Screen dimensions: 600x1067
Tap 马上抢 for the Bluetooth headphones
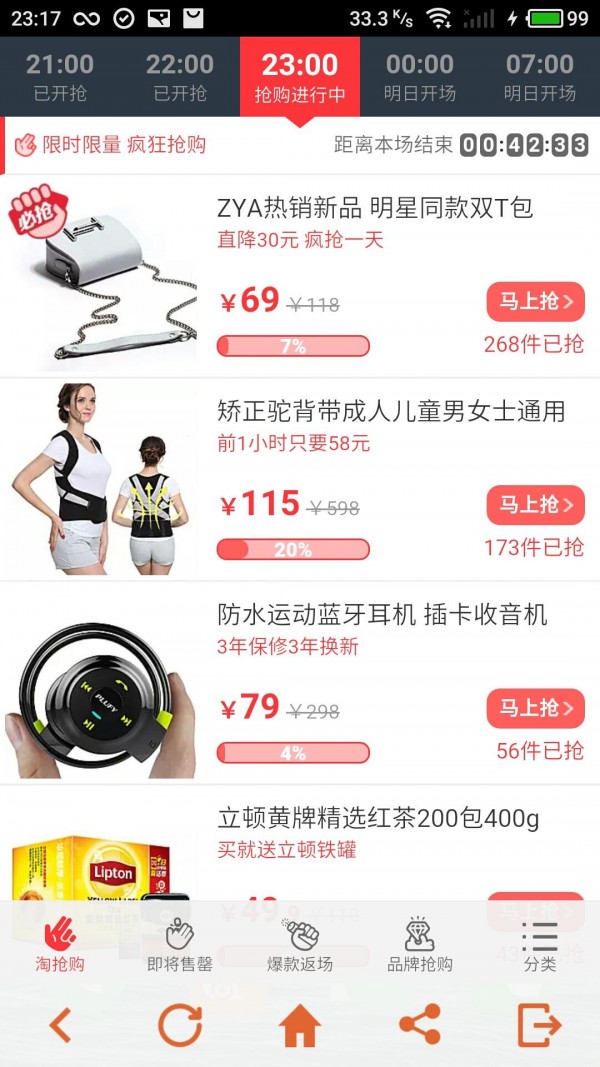(535, 709)
